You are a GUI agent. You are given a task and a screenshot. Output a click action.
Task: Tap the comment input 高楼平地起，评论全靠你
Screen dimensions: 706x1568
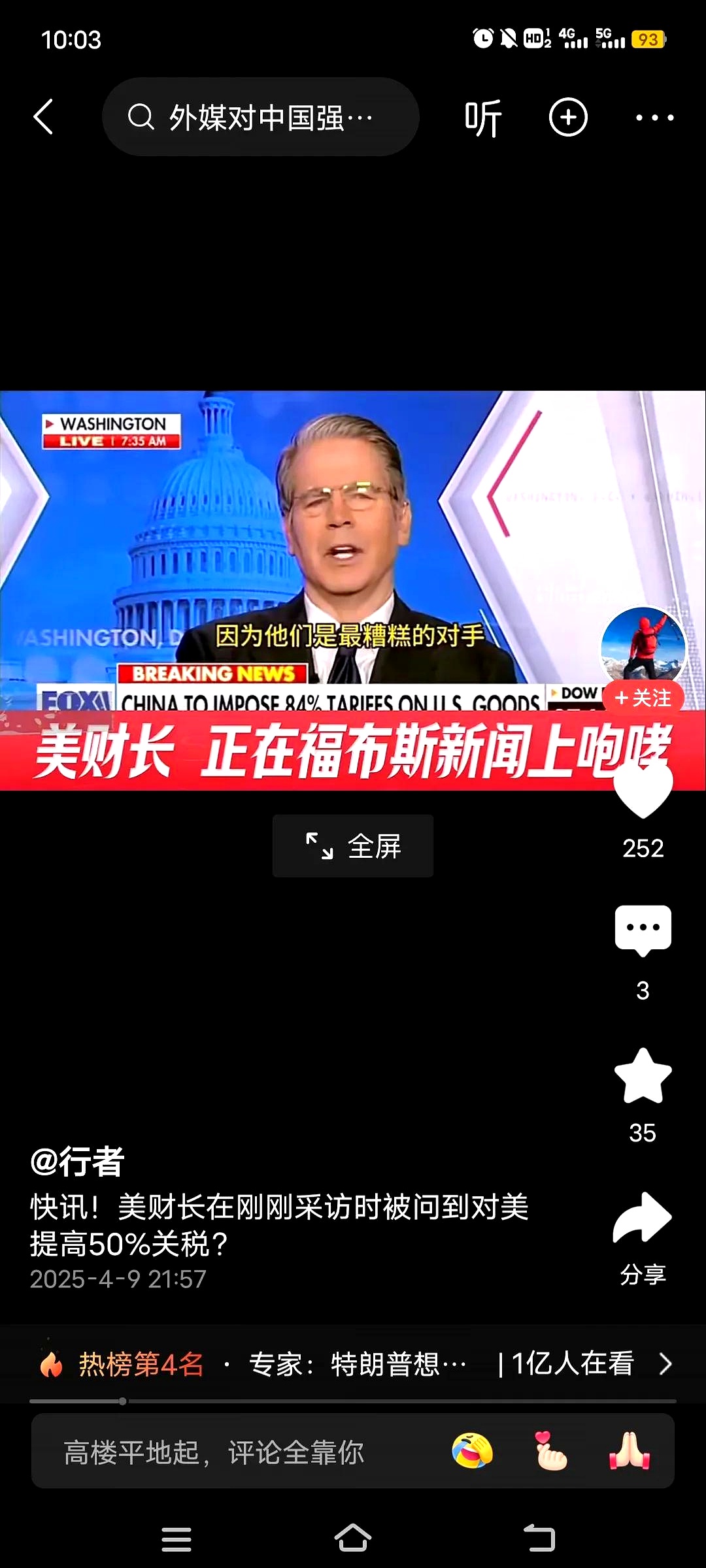point(216,1452)
